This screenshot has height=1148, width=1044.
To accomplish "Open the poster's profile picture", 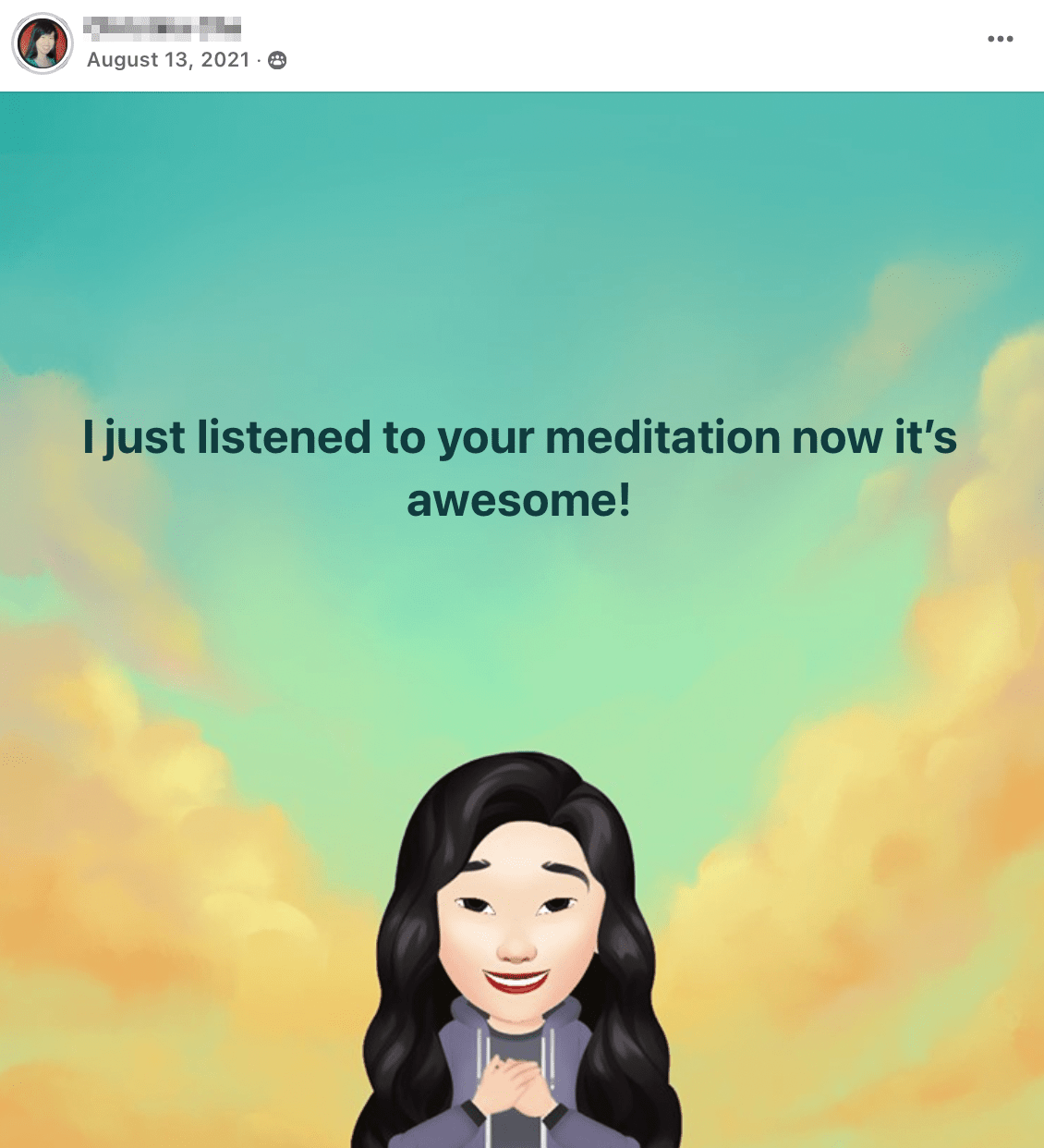I will pos(42,44).
